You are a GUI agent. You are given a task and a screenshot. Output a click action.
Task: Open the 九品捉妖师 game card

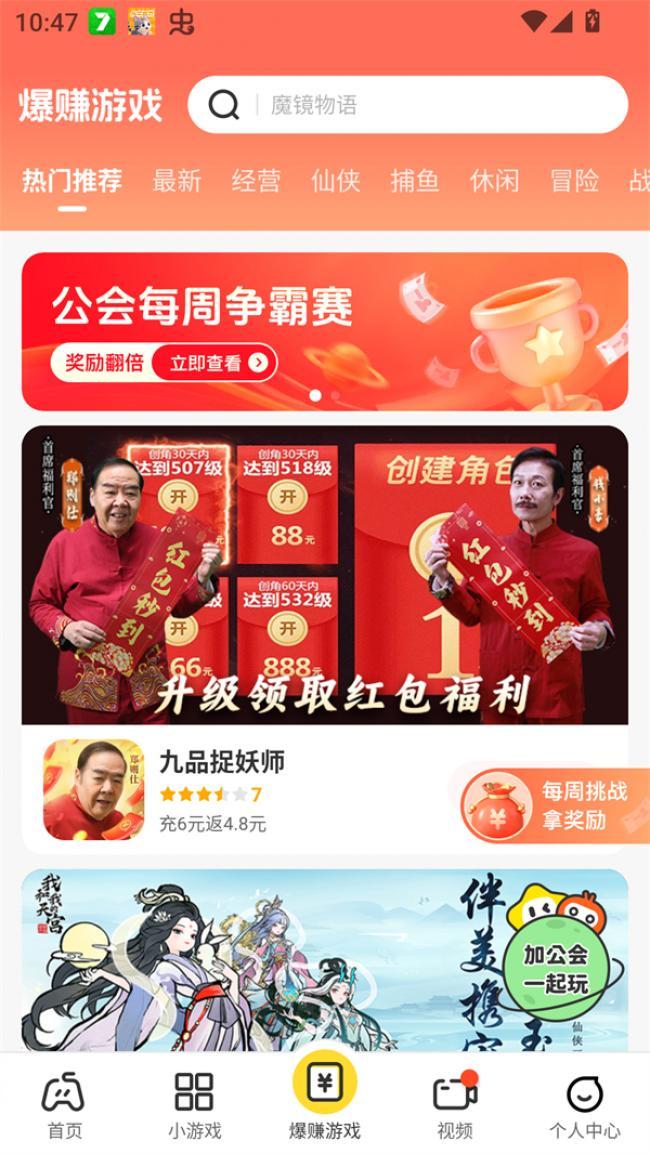click(x=222, y=790)
